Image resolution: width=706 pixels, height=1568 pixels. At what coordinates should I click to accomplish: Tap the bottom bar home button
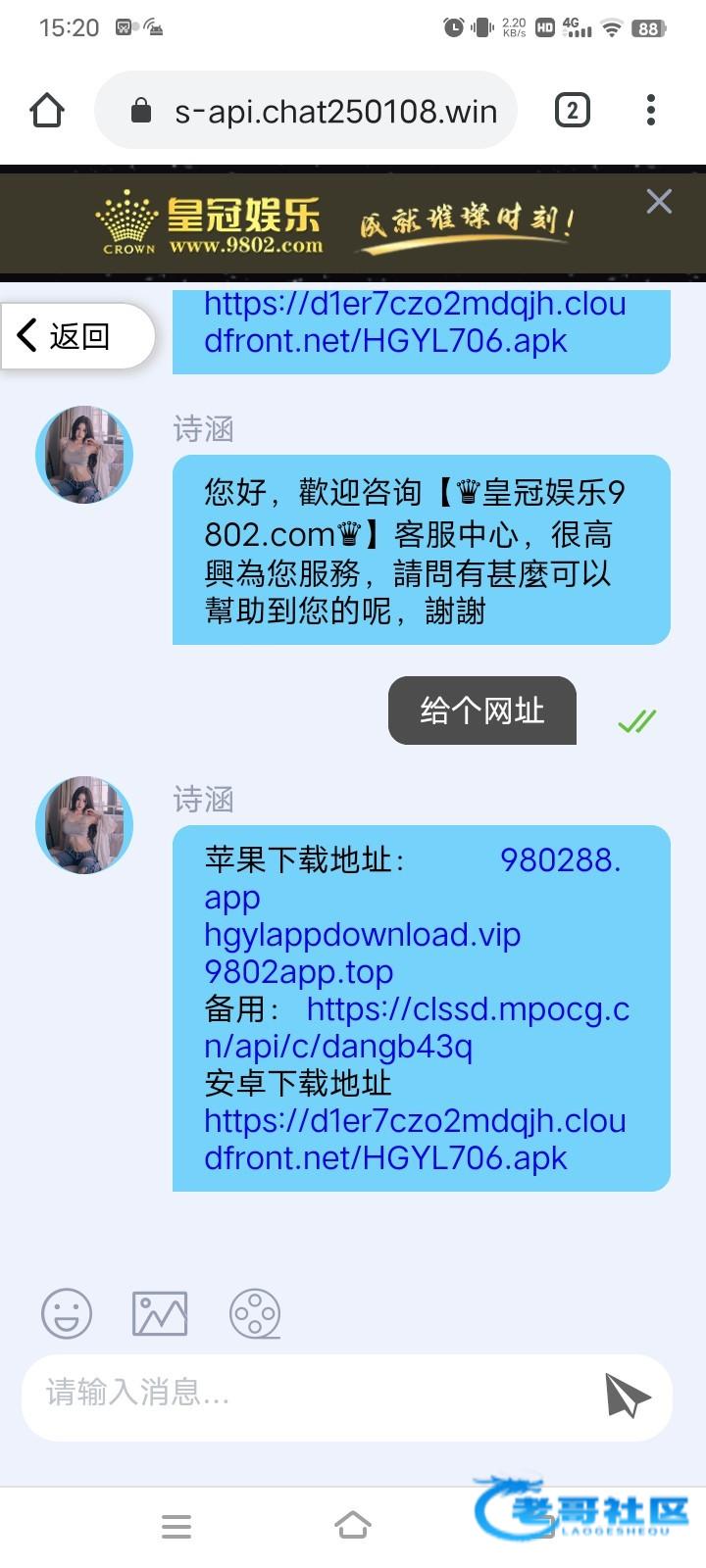click(x=353, y=1526)
